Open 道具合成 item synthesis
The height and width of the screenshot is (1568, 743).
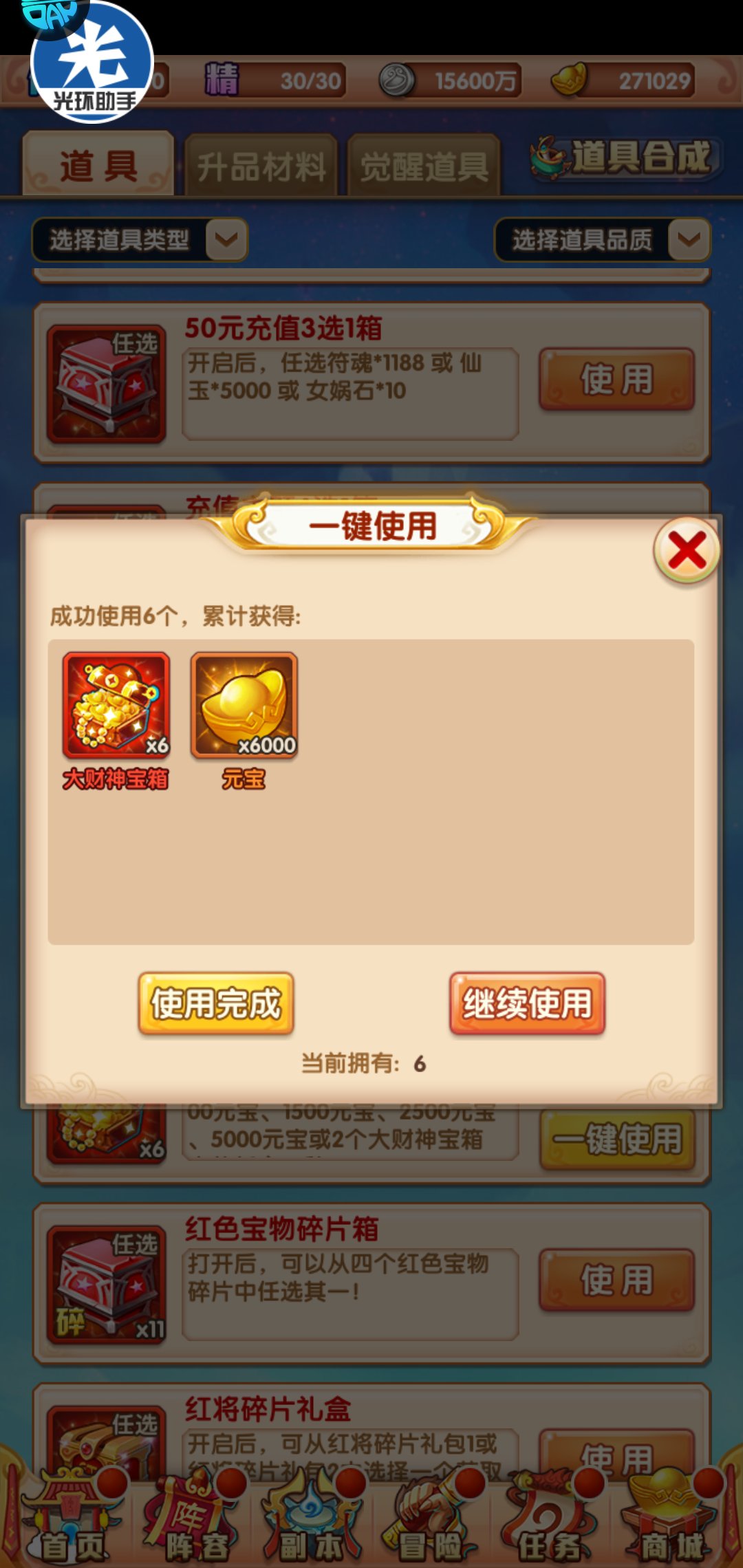click(625, 157)
